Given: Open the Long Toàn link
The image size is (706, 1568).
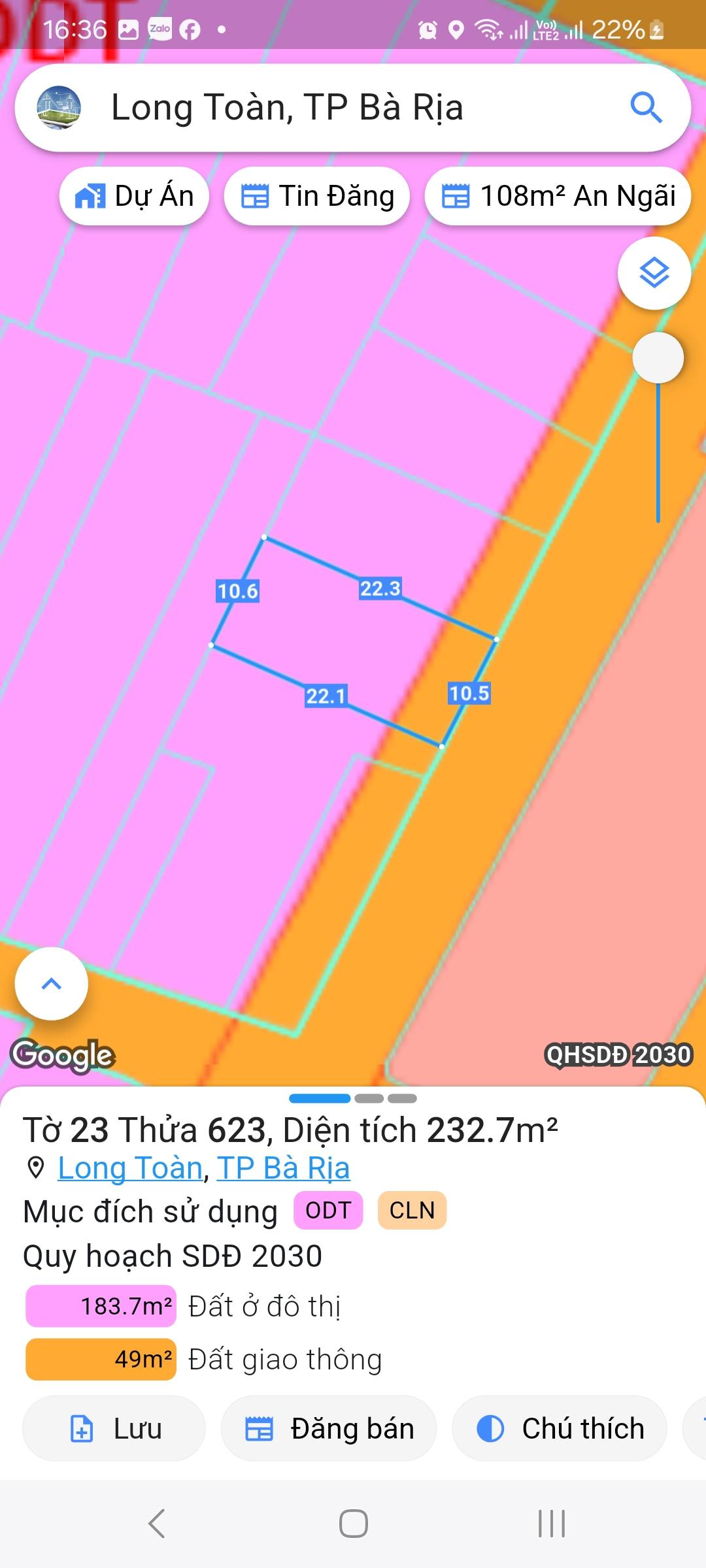Looking at the screenshot, I should 130,1168.
